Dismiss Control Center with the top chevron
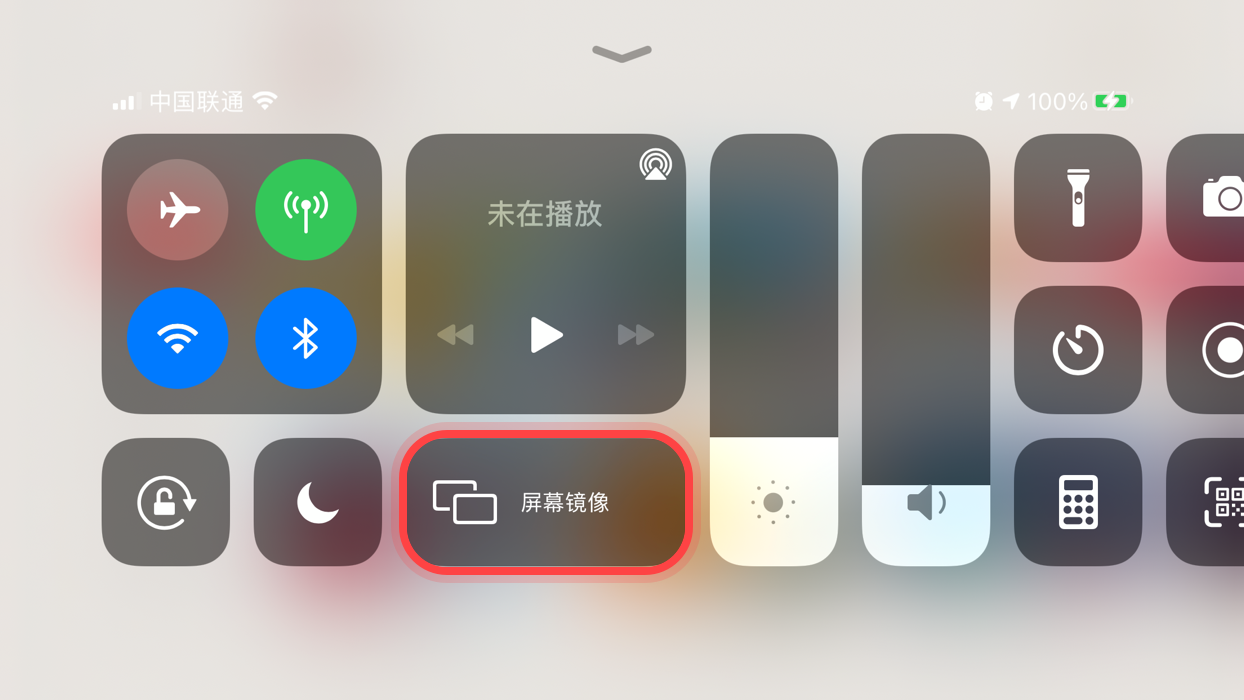The image size is (1244, 700). (x=622, y=53)
